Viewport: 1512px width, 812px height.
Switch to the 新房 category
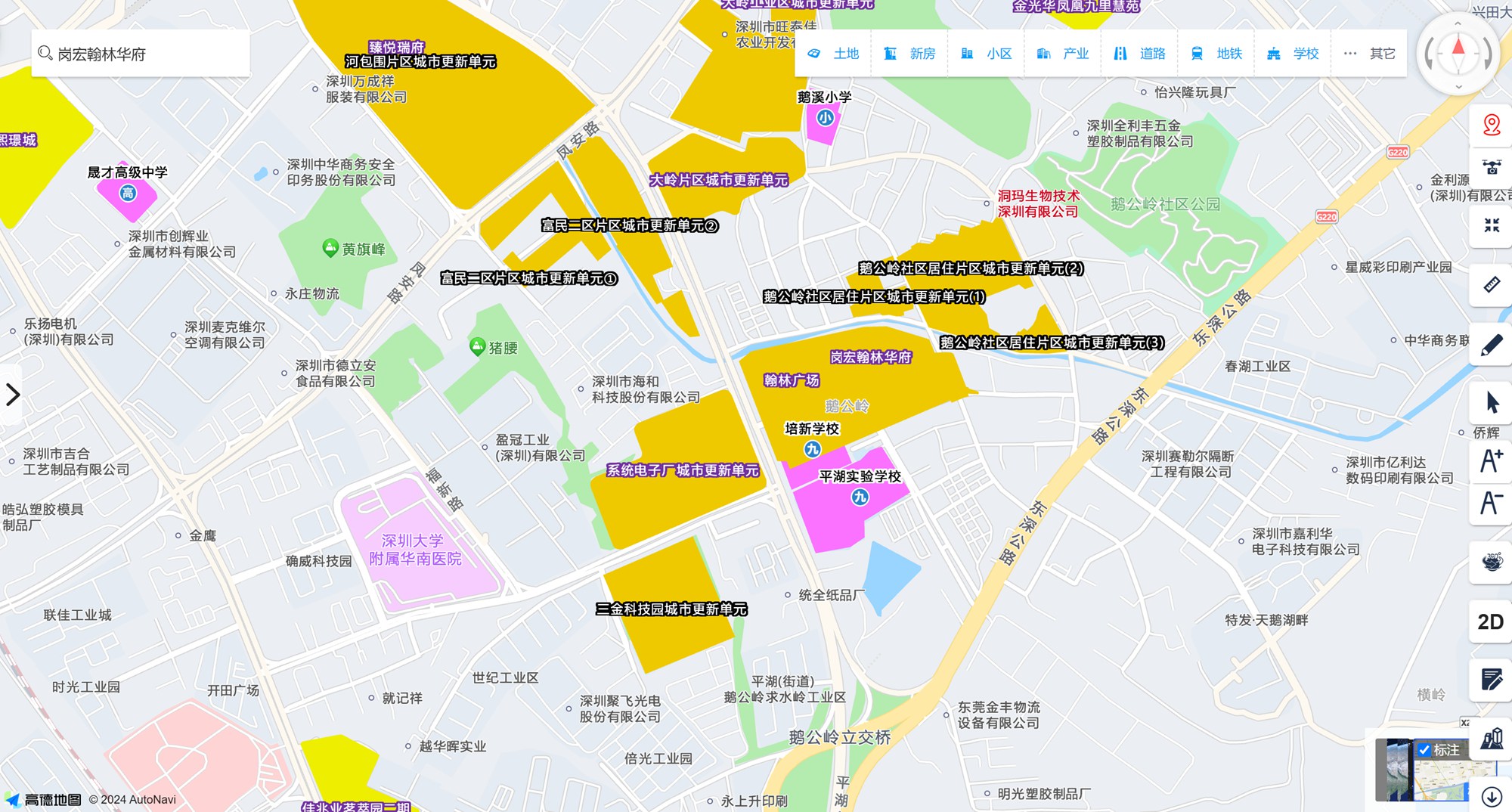909,54
